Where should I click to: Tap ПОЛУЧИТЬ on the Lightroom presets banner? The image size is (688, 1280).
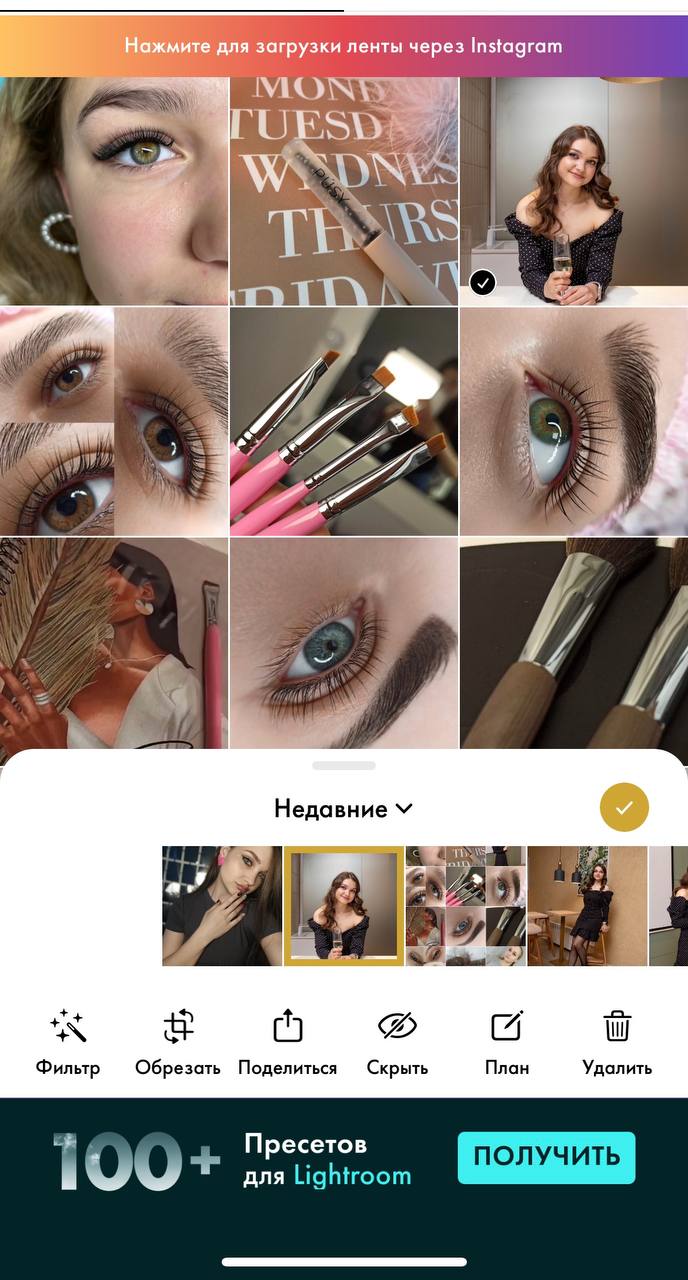546,1157
